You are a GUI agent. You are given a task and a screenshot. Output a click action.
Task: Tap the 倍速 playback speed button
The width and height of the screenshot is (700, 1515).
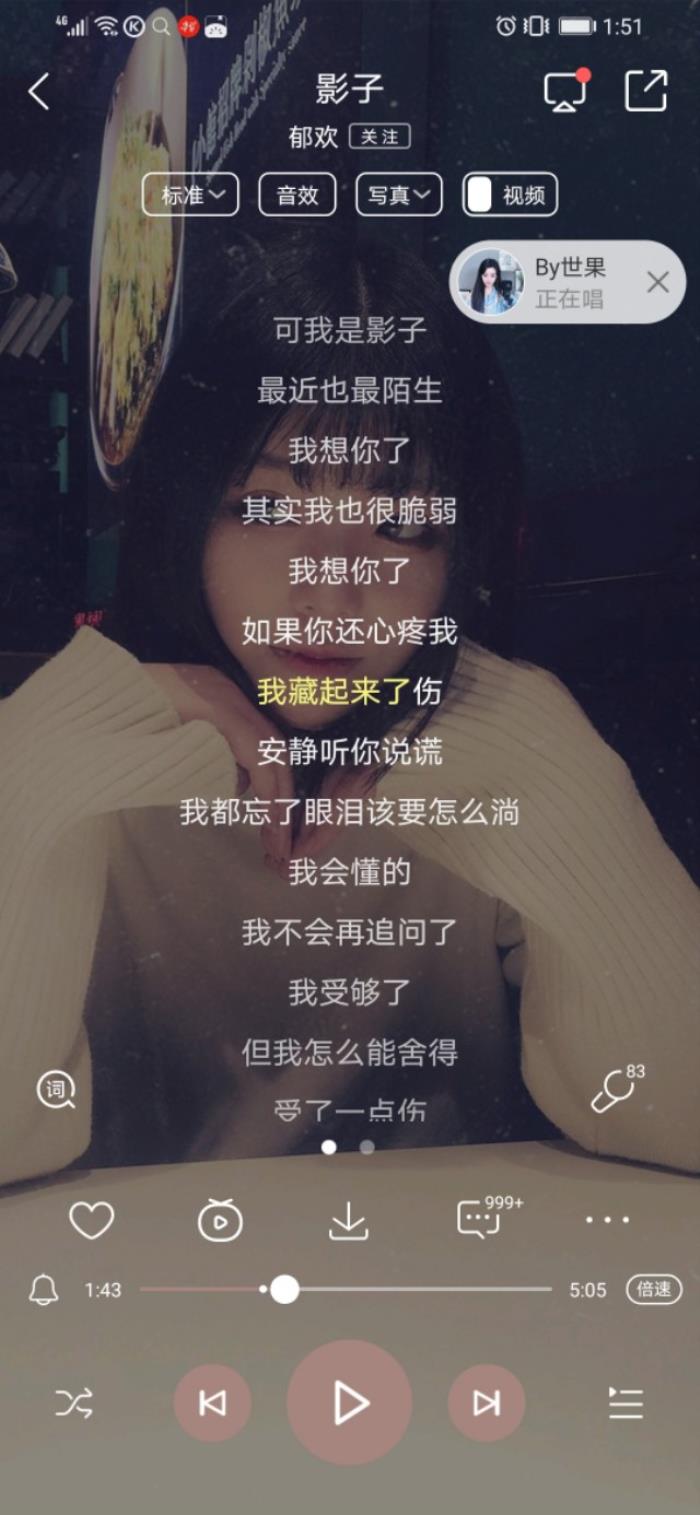click(x=654, y=1289)
